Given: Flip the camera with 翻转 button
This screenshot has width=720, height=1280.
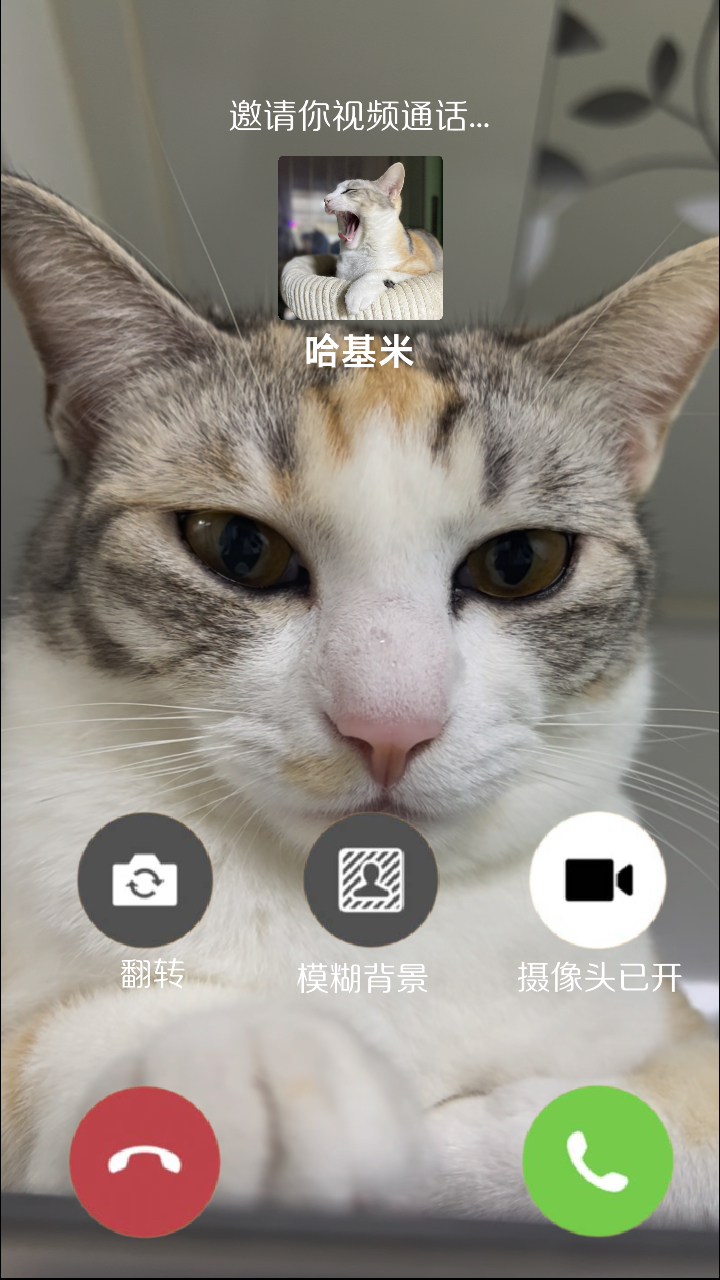Looking at the screenshot, I should (x=145, y=880).
